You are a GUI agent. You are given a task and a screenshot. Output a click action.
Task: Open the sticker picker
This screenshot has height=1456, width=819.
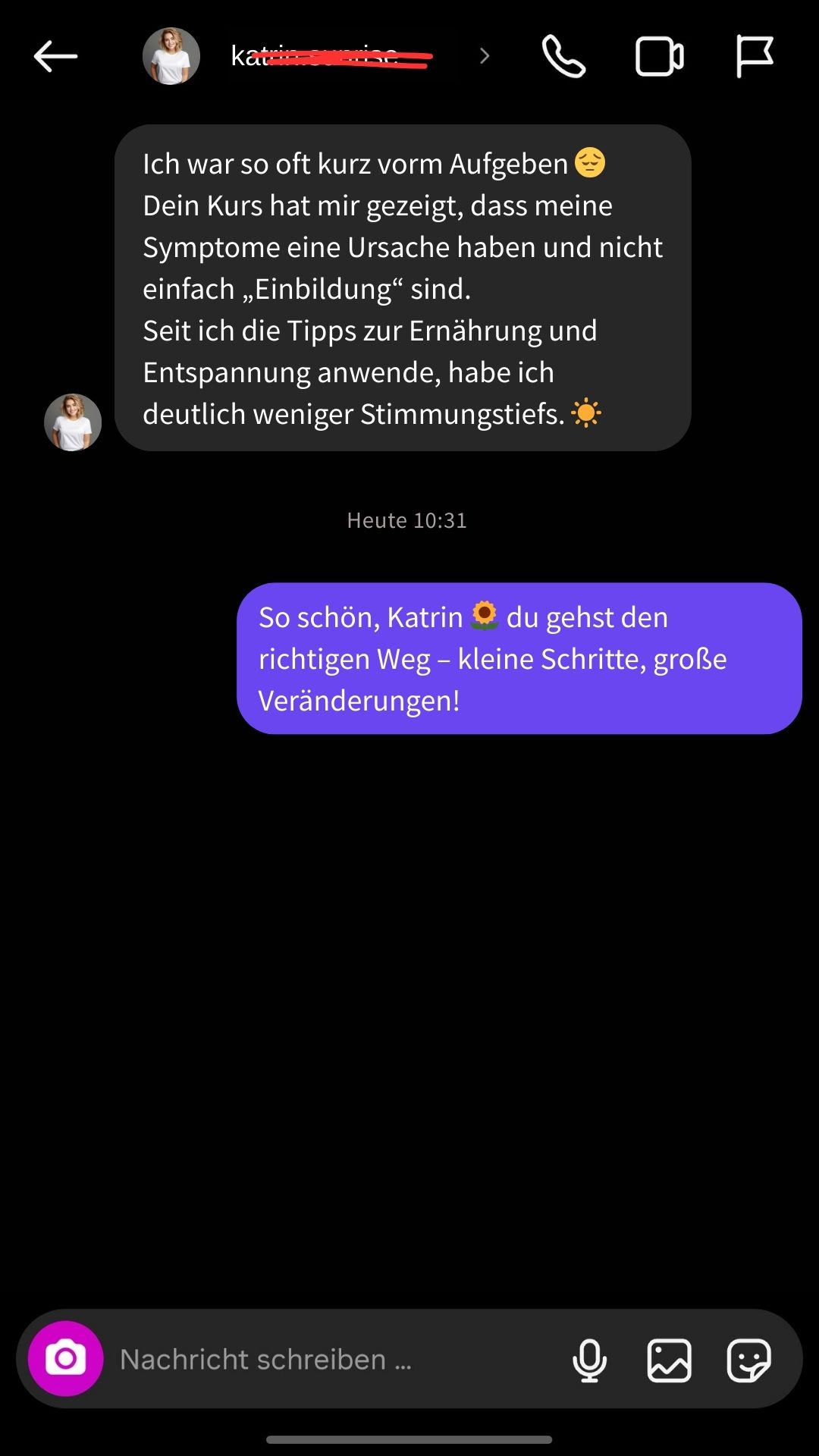coord(748,1360)
